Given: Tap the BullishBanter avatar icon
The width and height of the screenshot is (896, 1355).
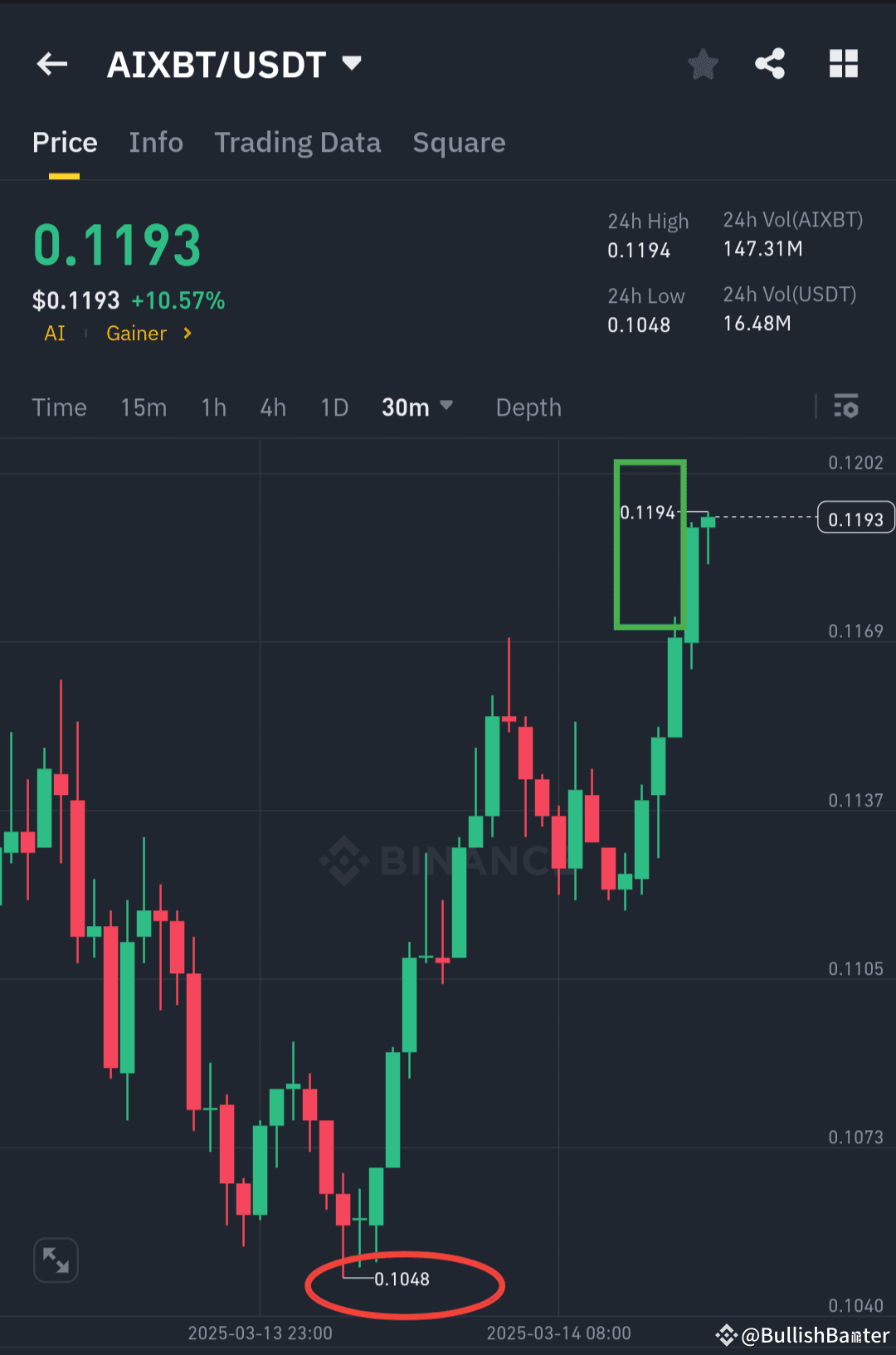Looking at the screenshot, I should [x=726, y=1334].
